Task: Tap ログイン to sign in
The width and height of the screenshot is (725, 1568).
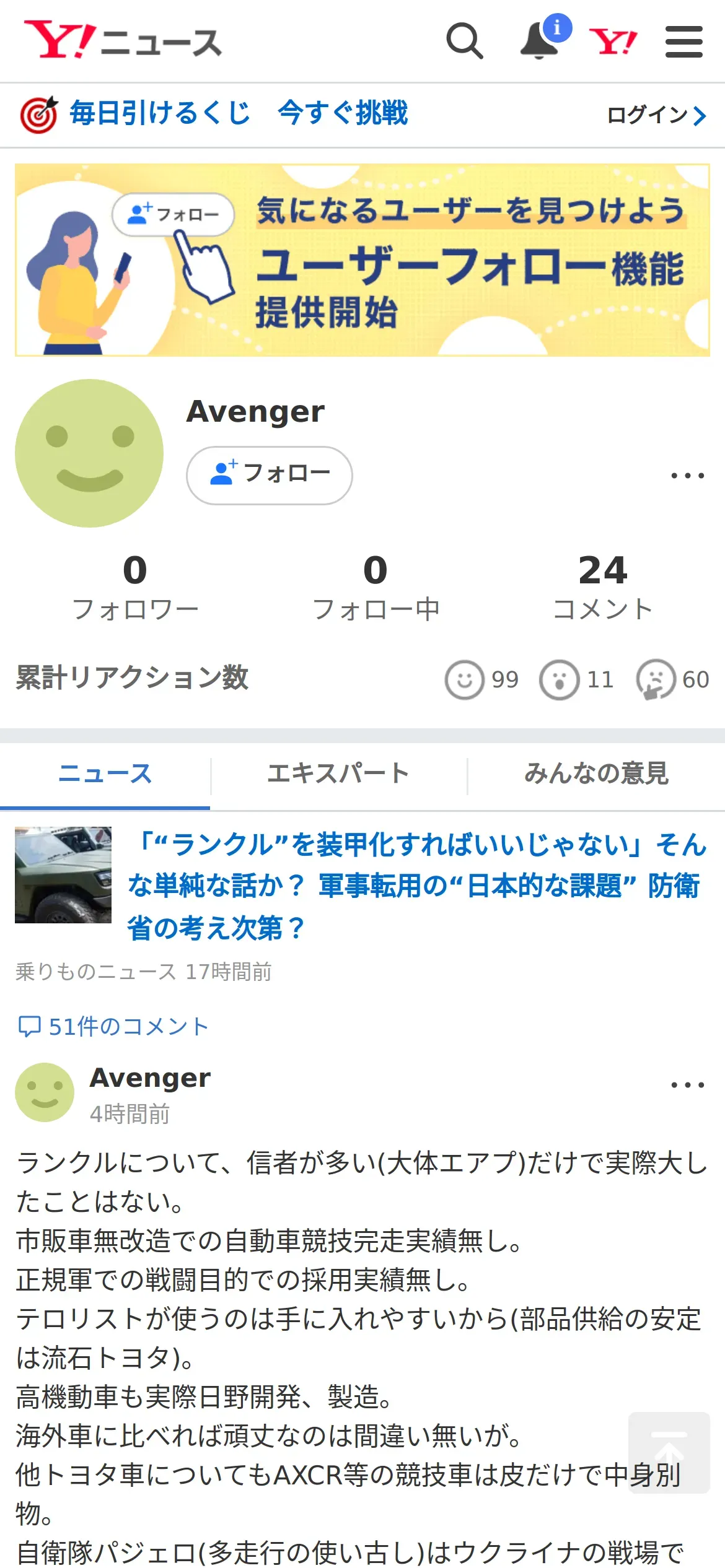Action: pos(655,115)
